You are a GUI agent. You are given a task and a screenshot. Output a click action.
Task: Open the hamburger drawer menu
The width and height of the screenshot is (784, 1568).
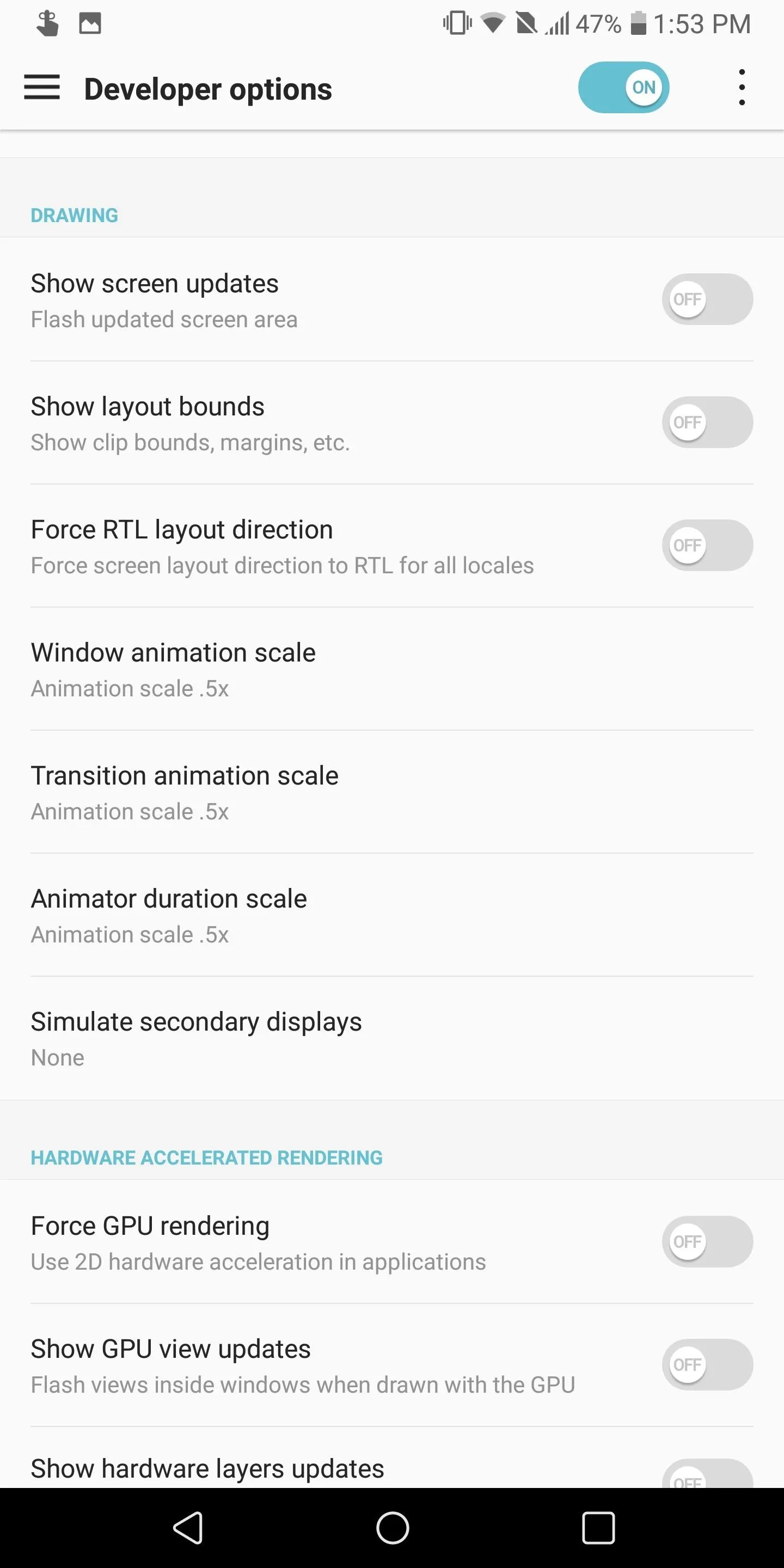[x=42, y=87]
